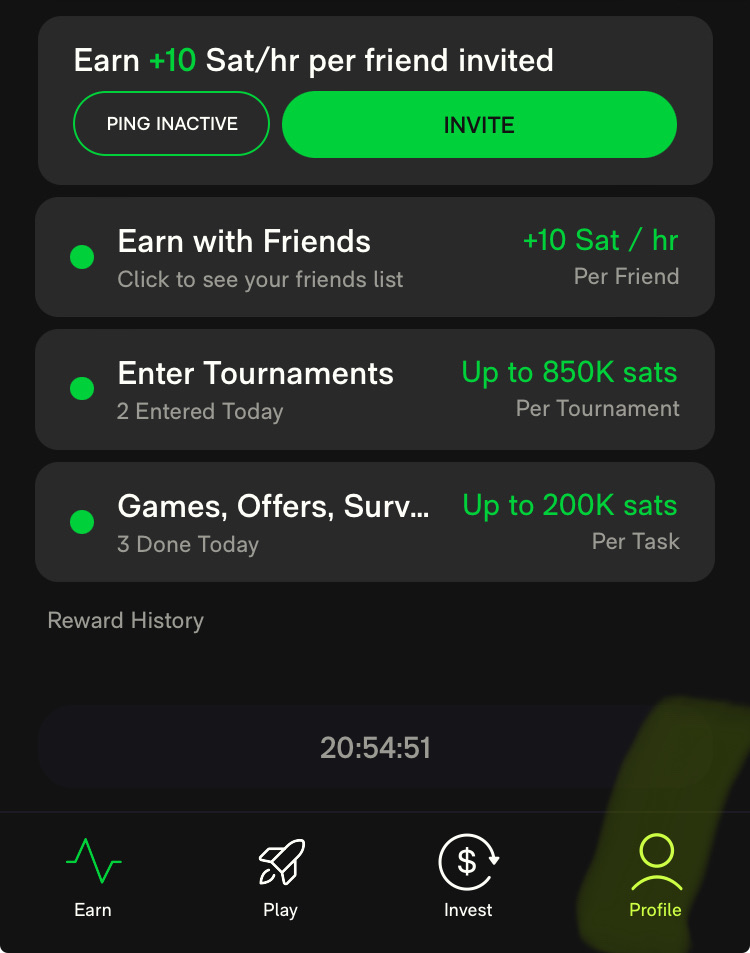
Task: Open the Enter Tournaments row
Action: click(374, 390)
